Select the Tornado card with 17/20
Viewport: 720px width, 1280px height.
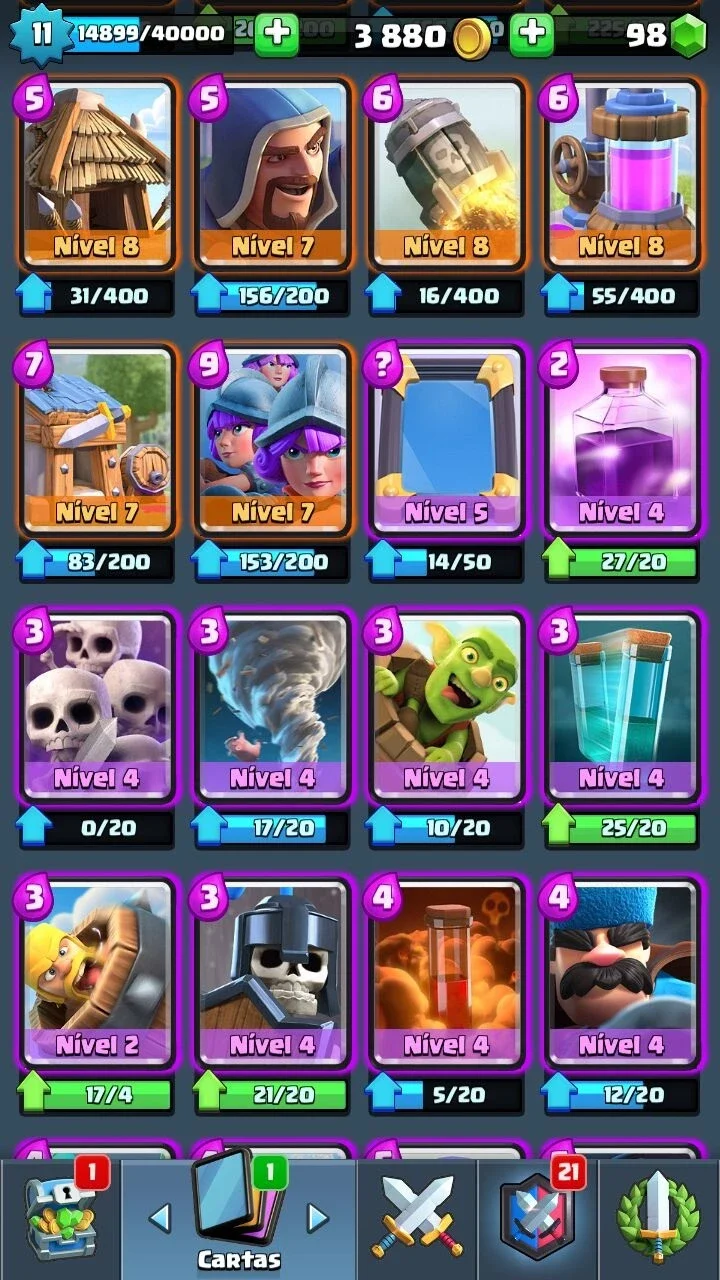point(272,707)
